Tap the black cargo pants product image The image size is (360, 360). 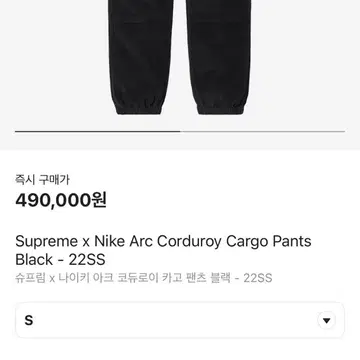coord(180,58)
